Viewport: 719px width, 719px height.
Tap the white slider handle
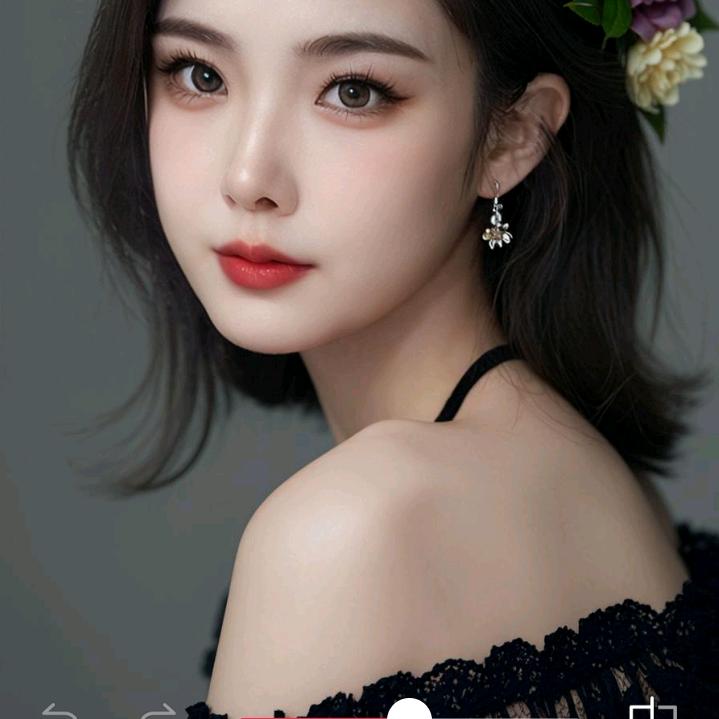point(408,711)
